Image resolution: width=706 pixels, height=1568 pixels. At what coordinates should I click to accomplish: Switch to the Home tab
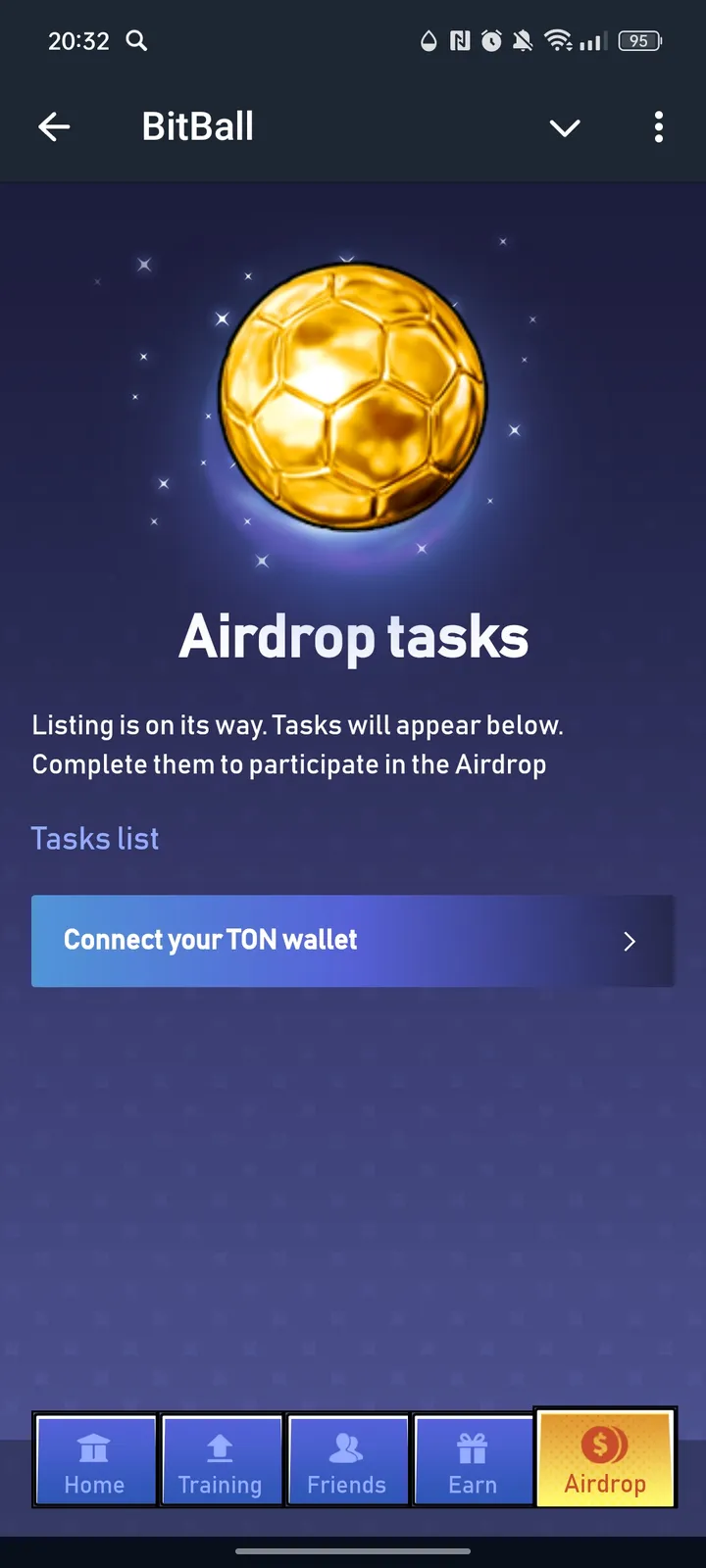(95, 1460)
